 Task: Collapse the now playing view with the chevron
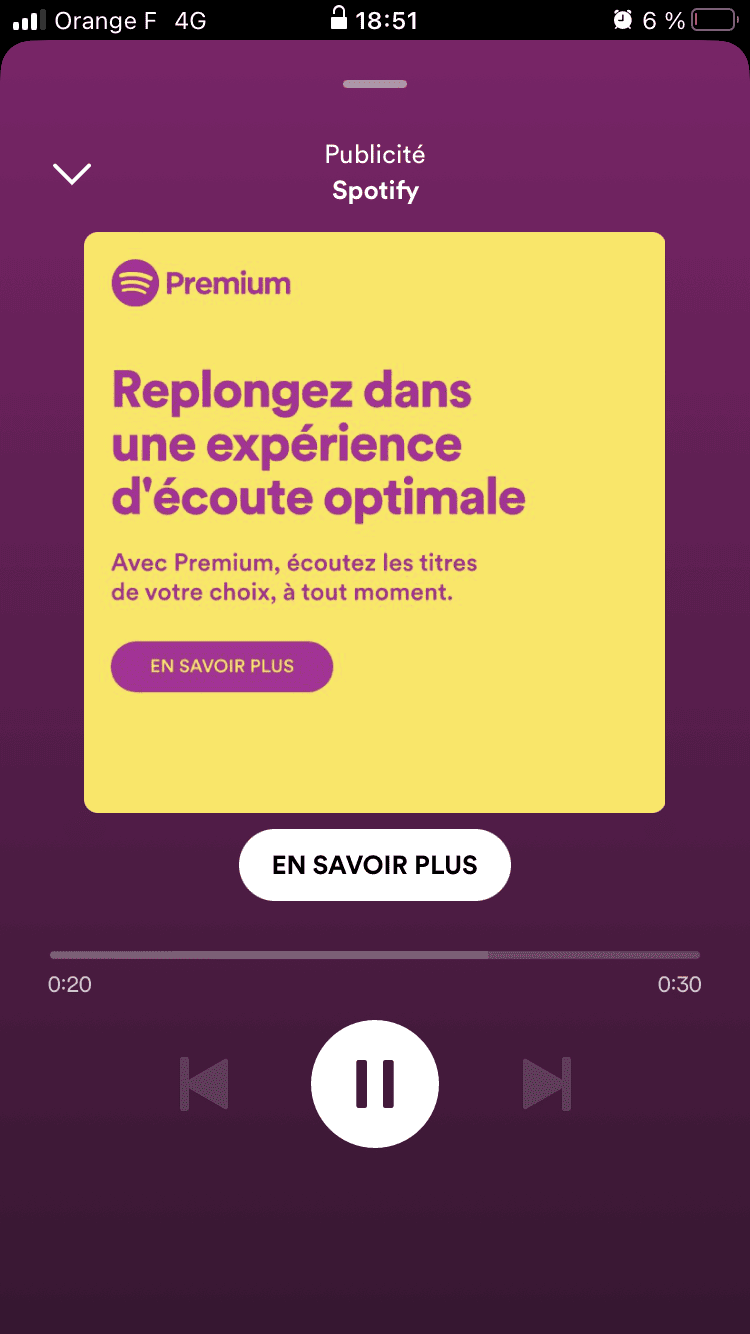pyautogui.click(x=71, y=172)
